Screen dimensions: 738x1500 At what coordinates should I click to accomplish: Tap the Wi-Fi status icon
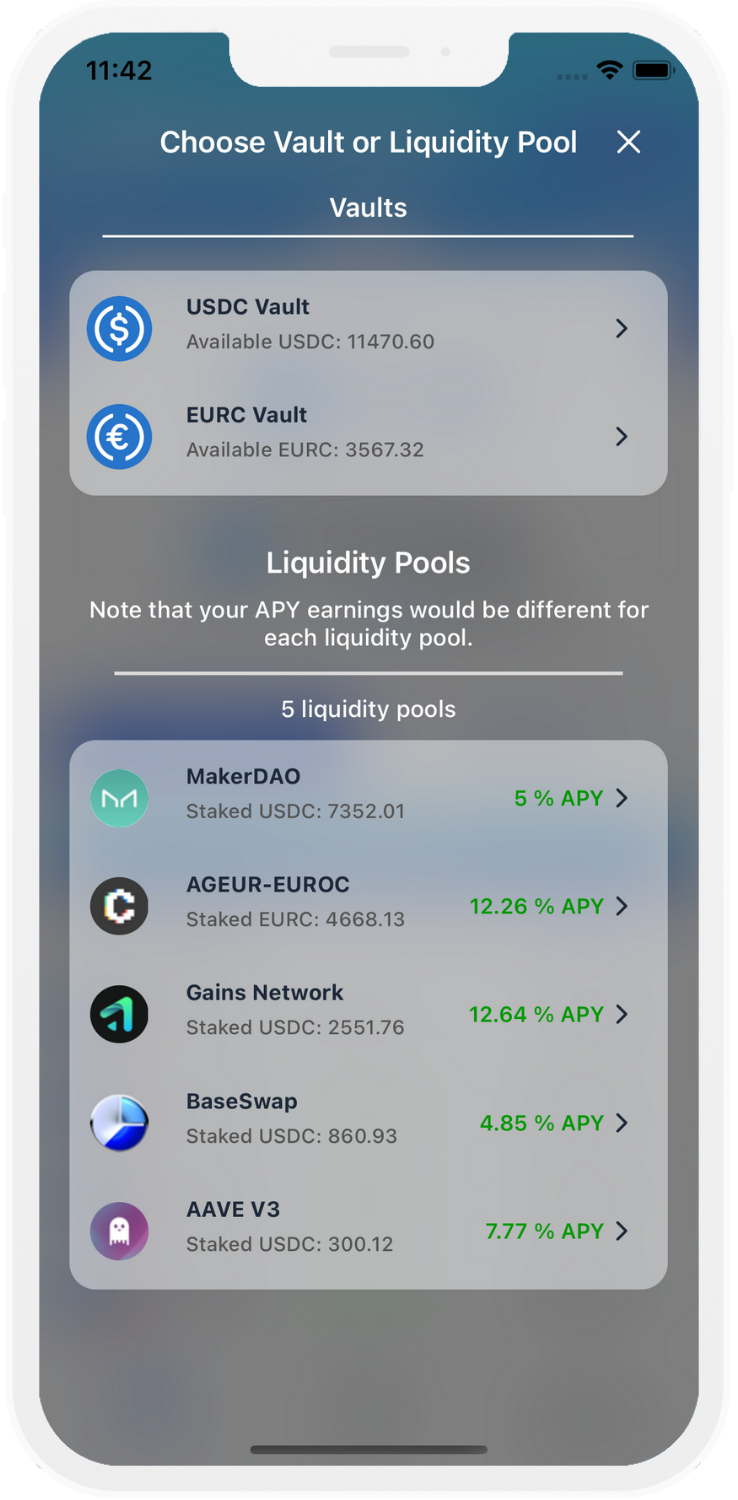(611, 71)
